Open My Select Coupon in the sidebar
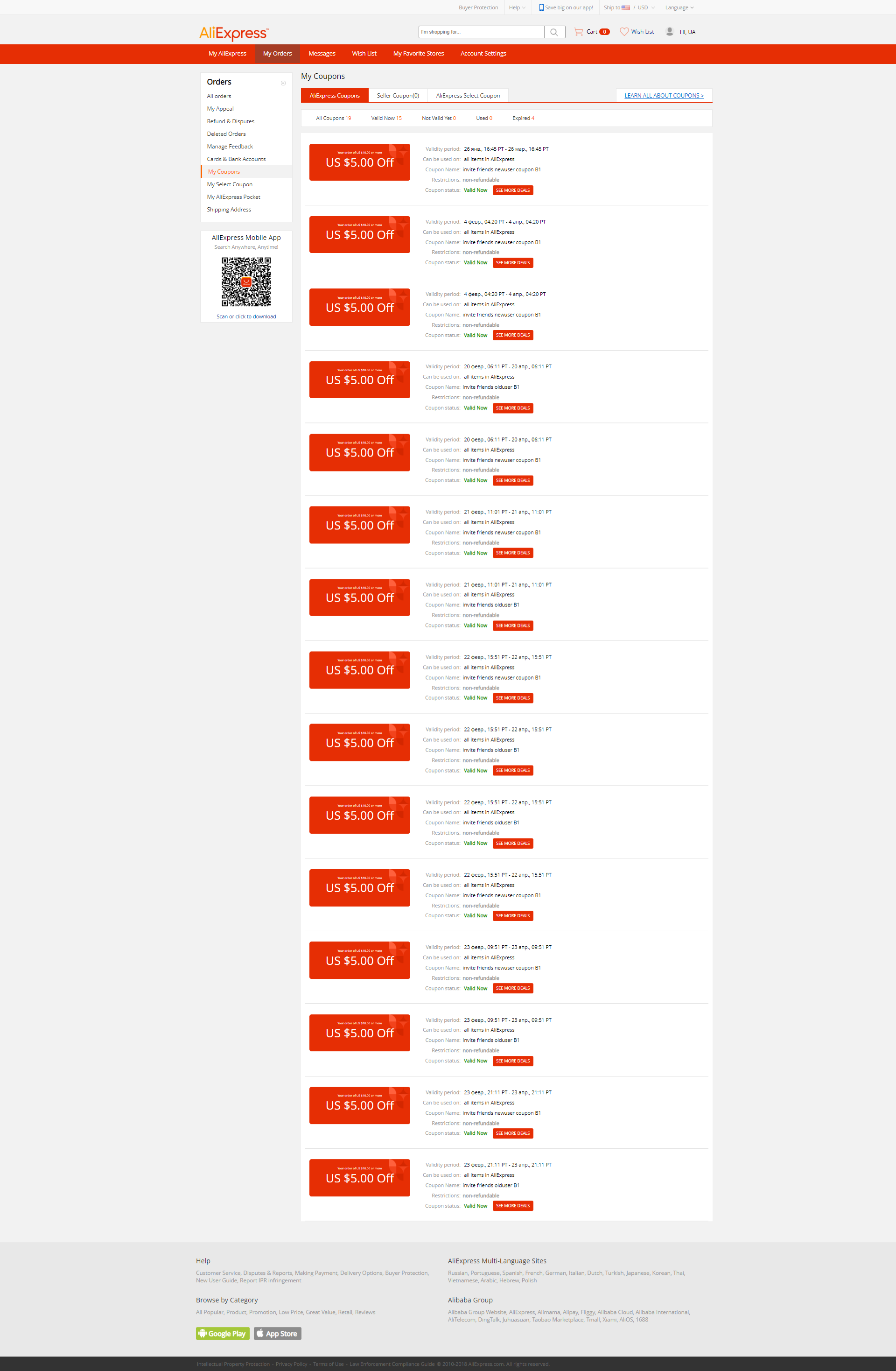 click(x=229, y=184)
